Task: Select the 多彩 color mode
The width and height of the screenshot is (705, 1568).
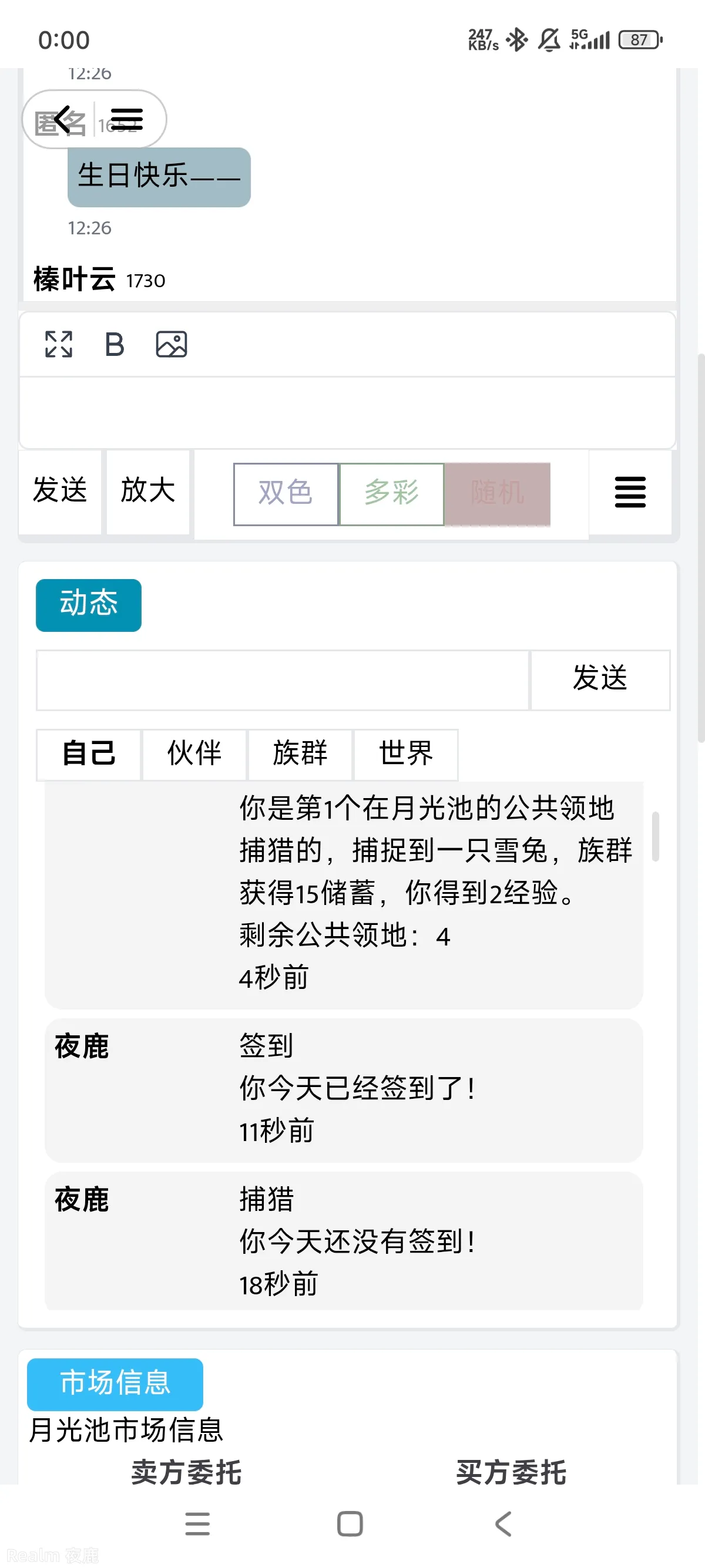Action: (x=391, y=494)
